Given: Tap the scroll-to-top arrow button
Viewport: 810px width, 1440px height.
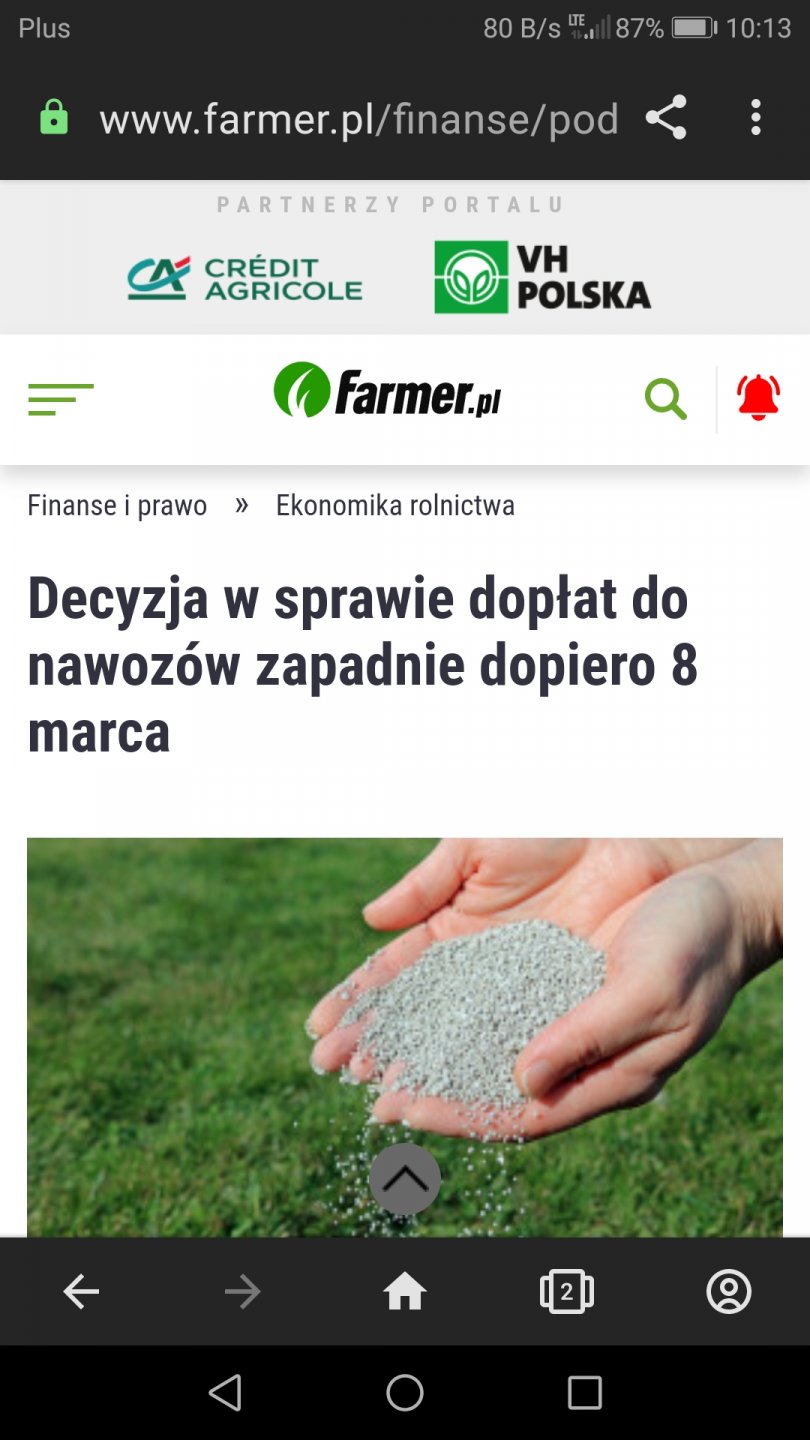Looking at the screenshot, I should (x=405, y=1179).
